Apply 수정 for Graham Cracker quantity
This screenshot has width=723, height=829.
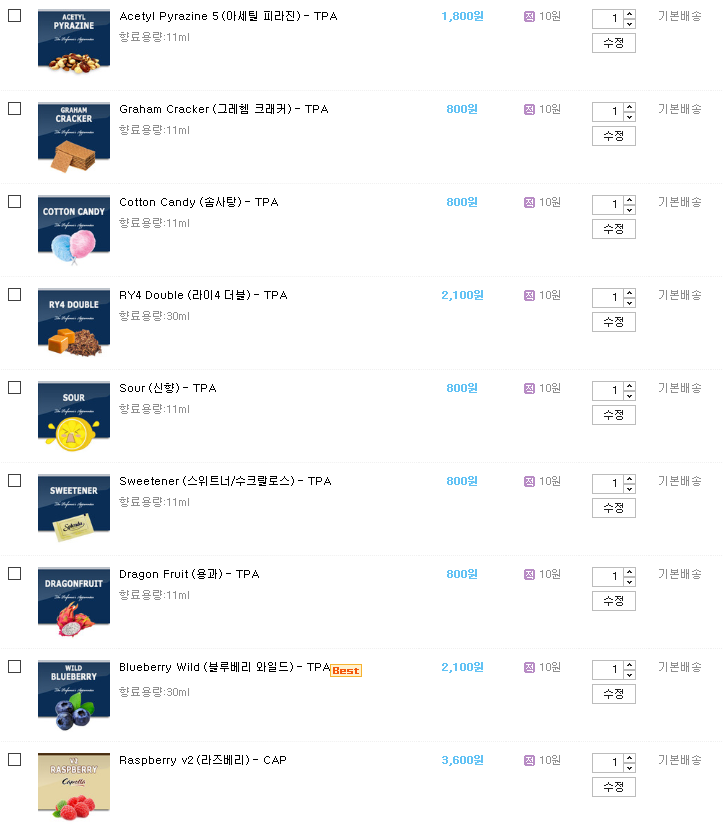[x=613, y=136]
